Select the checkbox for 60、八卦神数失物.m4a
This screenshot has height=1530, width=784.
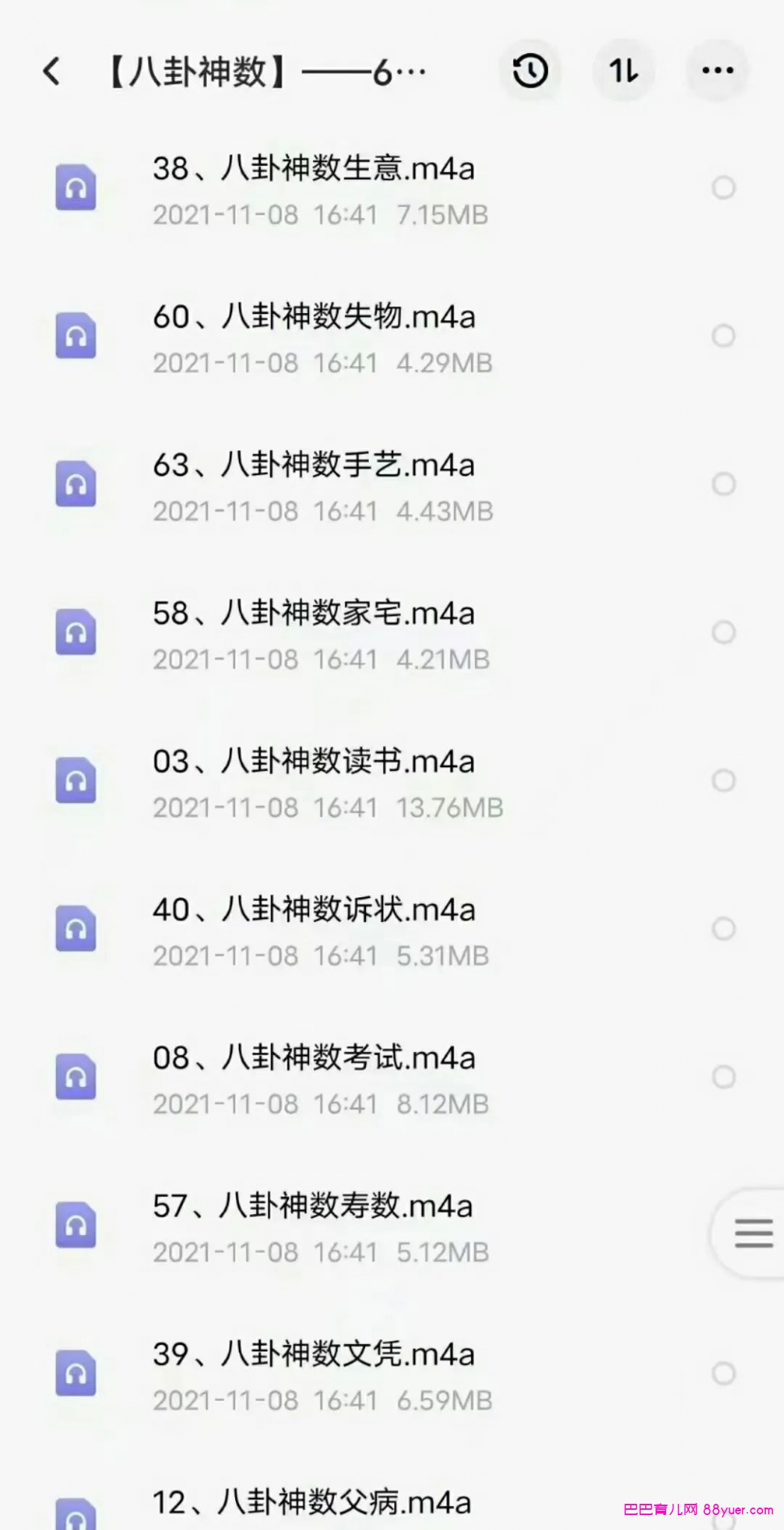coord(723,336)
